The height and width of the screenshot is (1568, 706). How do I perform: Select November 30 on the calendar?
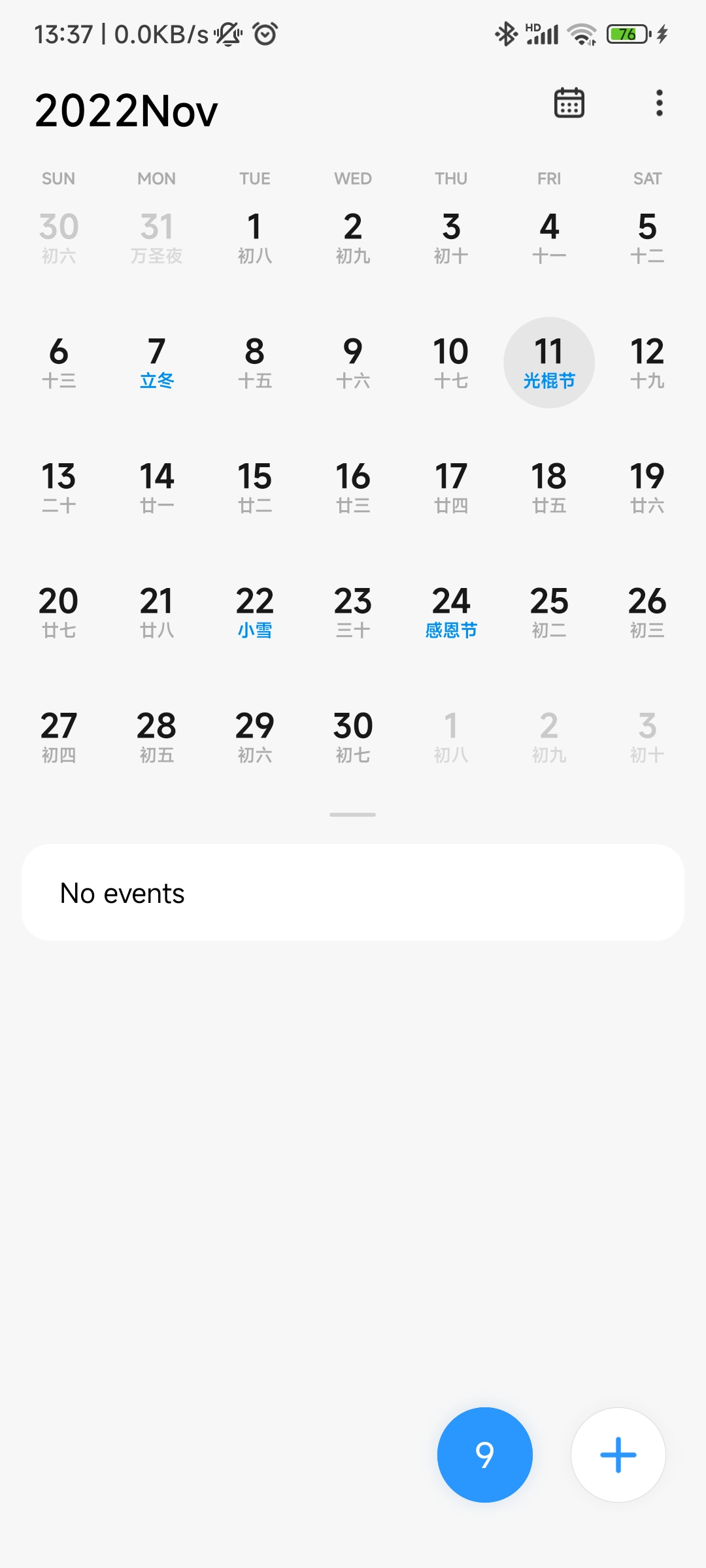(353, 737)
